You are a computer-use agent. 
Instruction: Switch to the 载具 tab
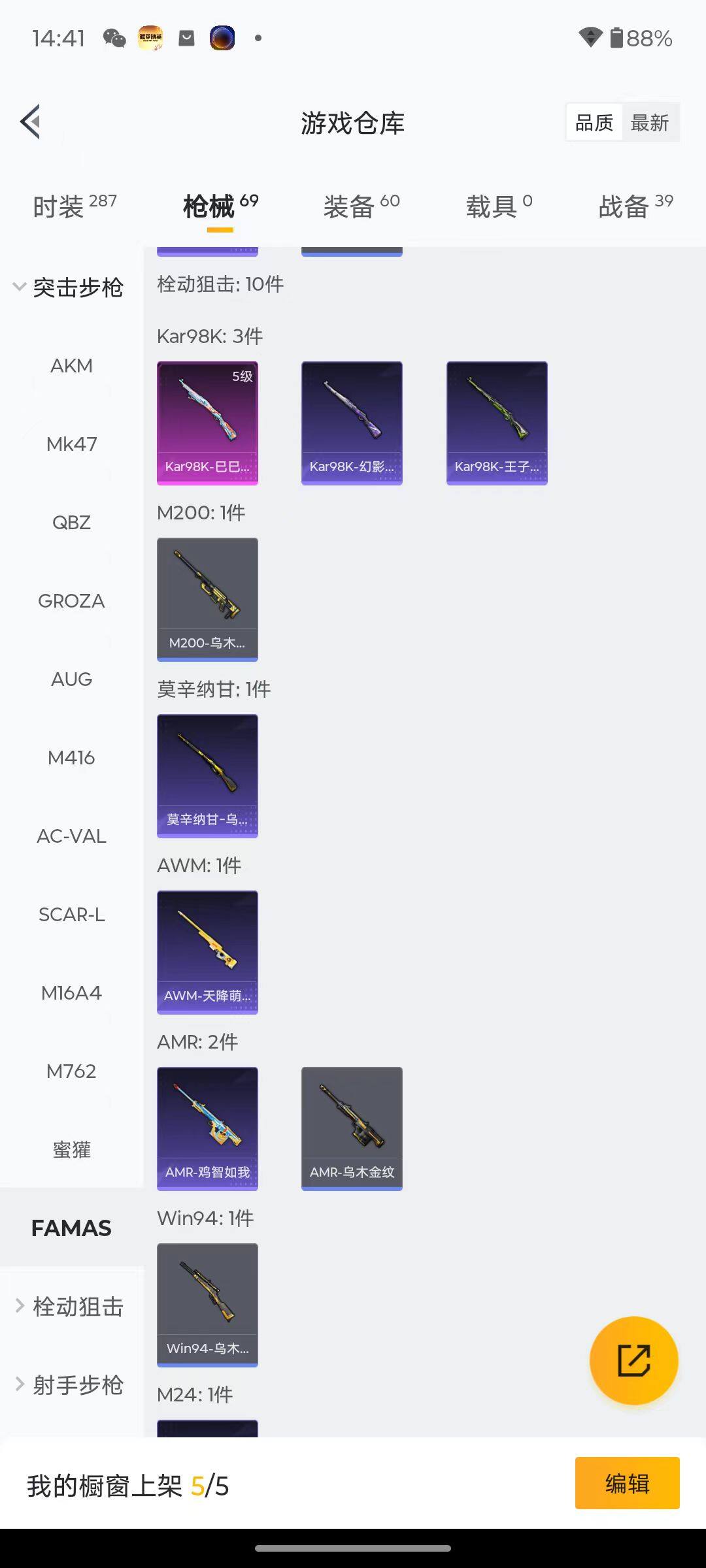click(x=498, y=206)
